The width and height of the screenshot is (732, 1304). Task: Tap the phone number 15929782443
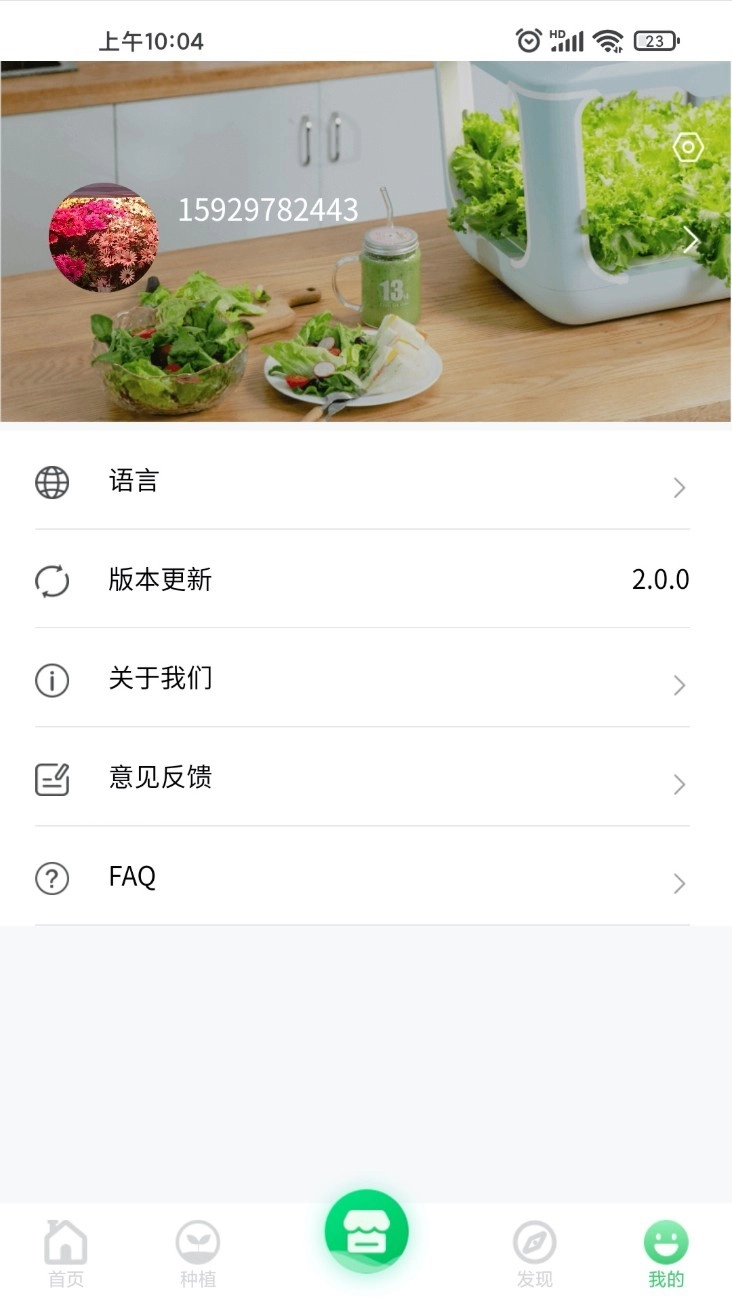269,211
